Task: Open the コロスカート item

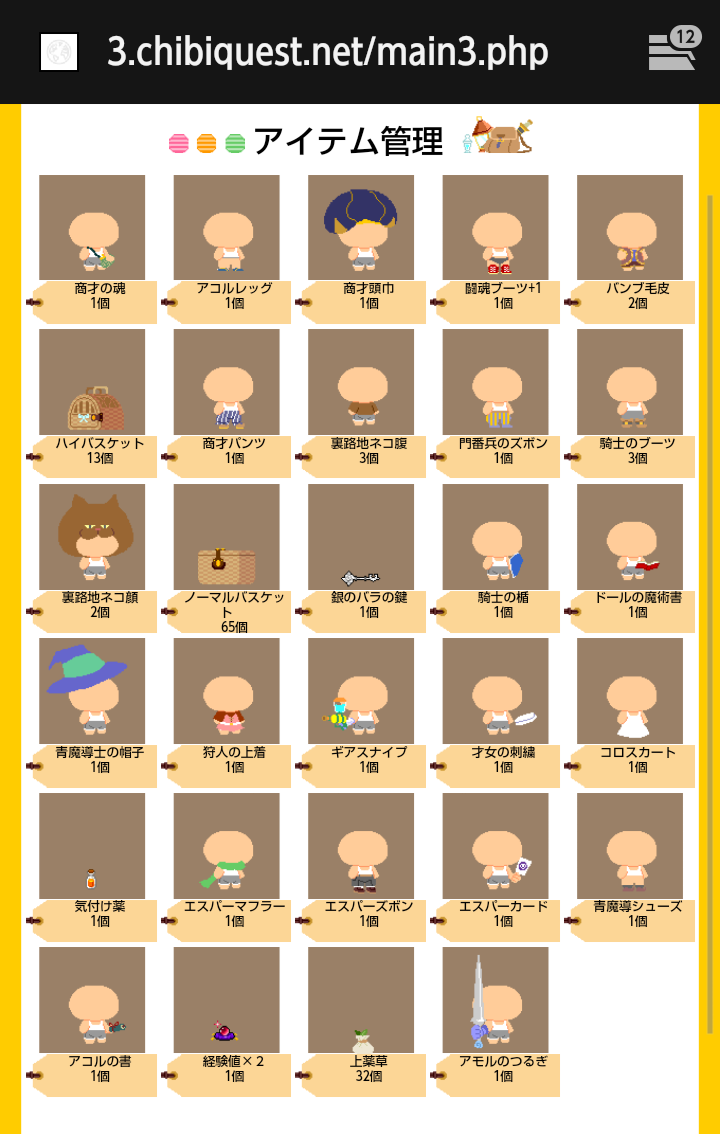Action: (630, 691)
